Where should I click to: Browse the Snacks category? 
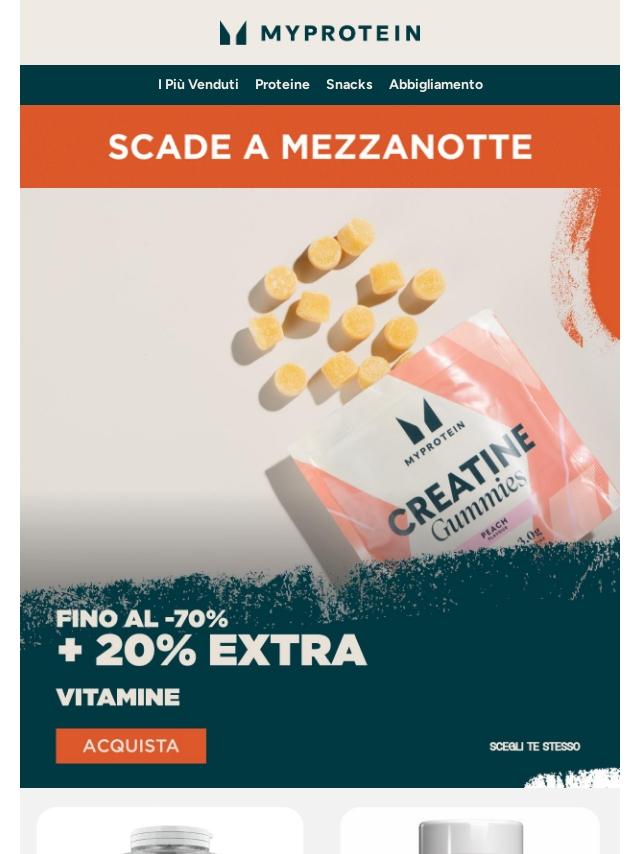tap(349, 85)
